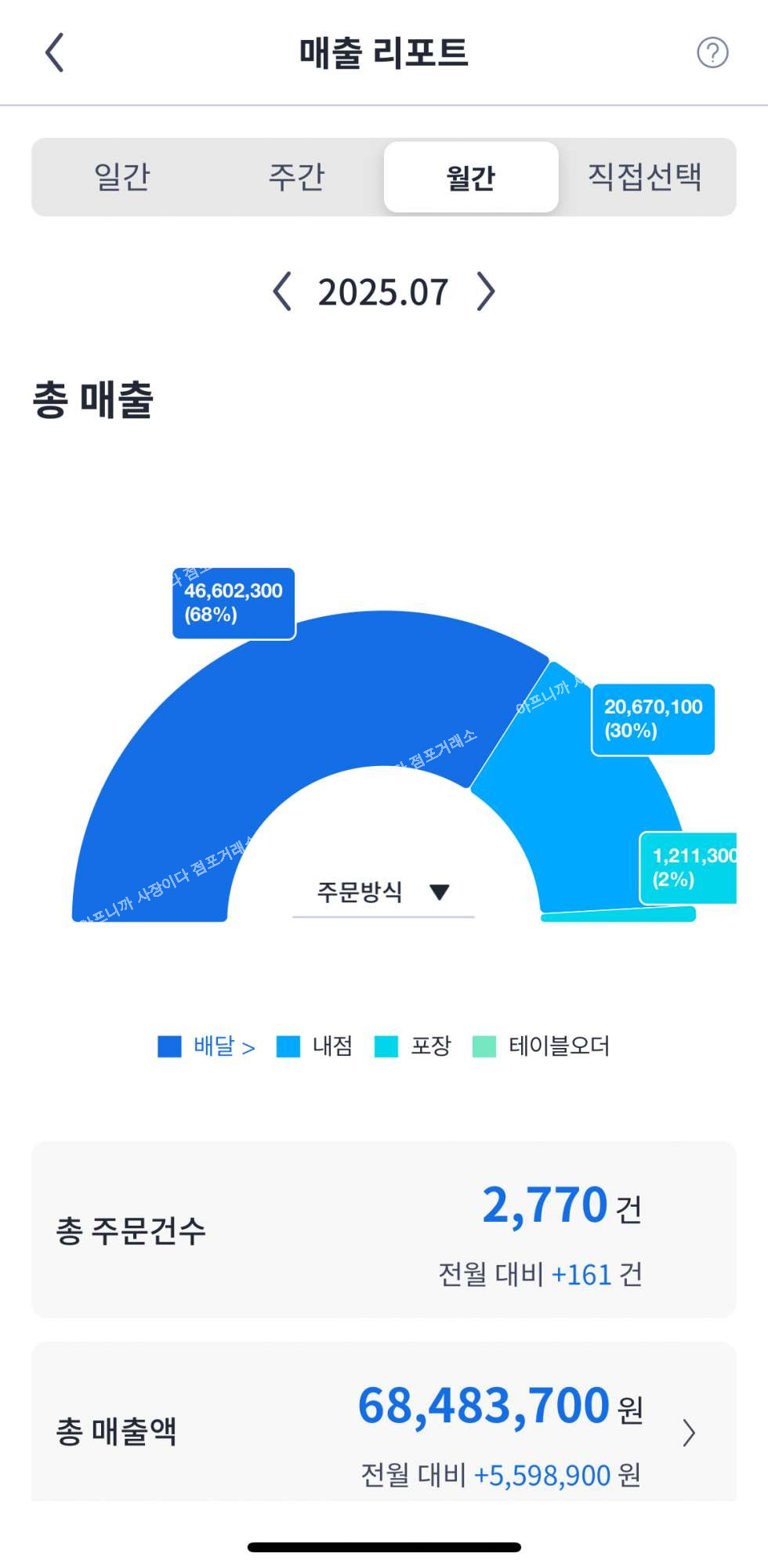Select the 월간 tab

471,177
